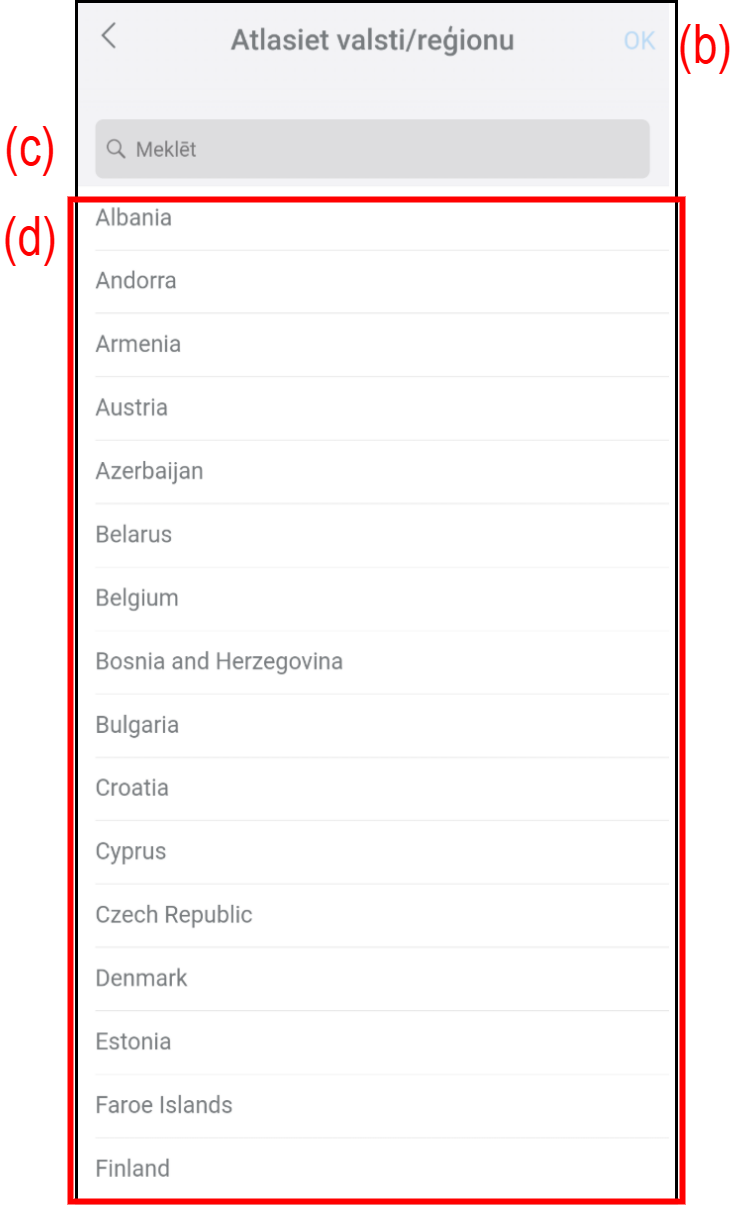The width and height of the screenshot is (738, 1206).
Task: Select Azerbaijan
Action: tap(382, 471)
